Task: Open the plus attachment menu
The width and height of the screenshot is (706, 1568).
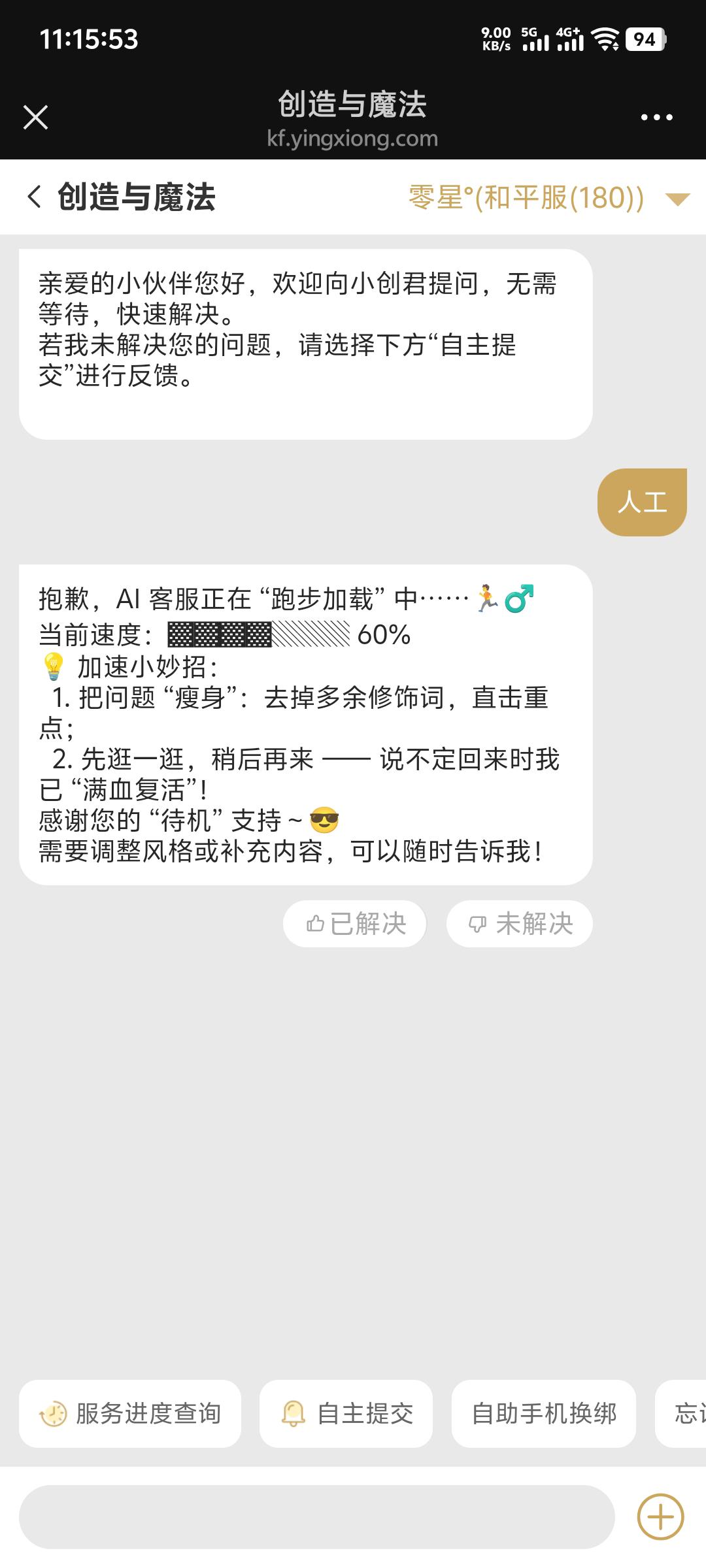Action: [x=660, y=1517]
